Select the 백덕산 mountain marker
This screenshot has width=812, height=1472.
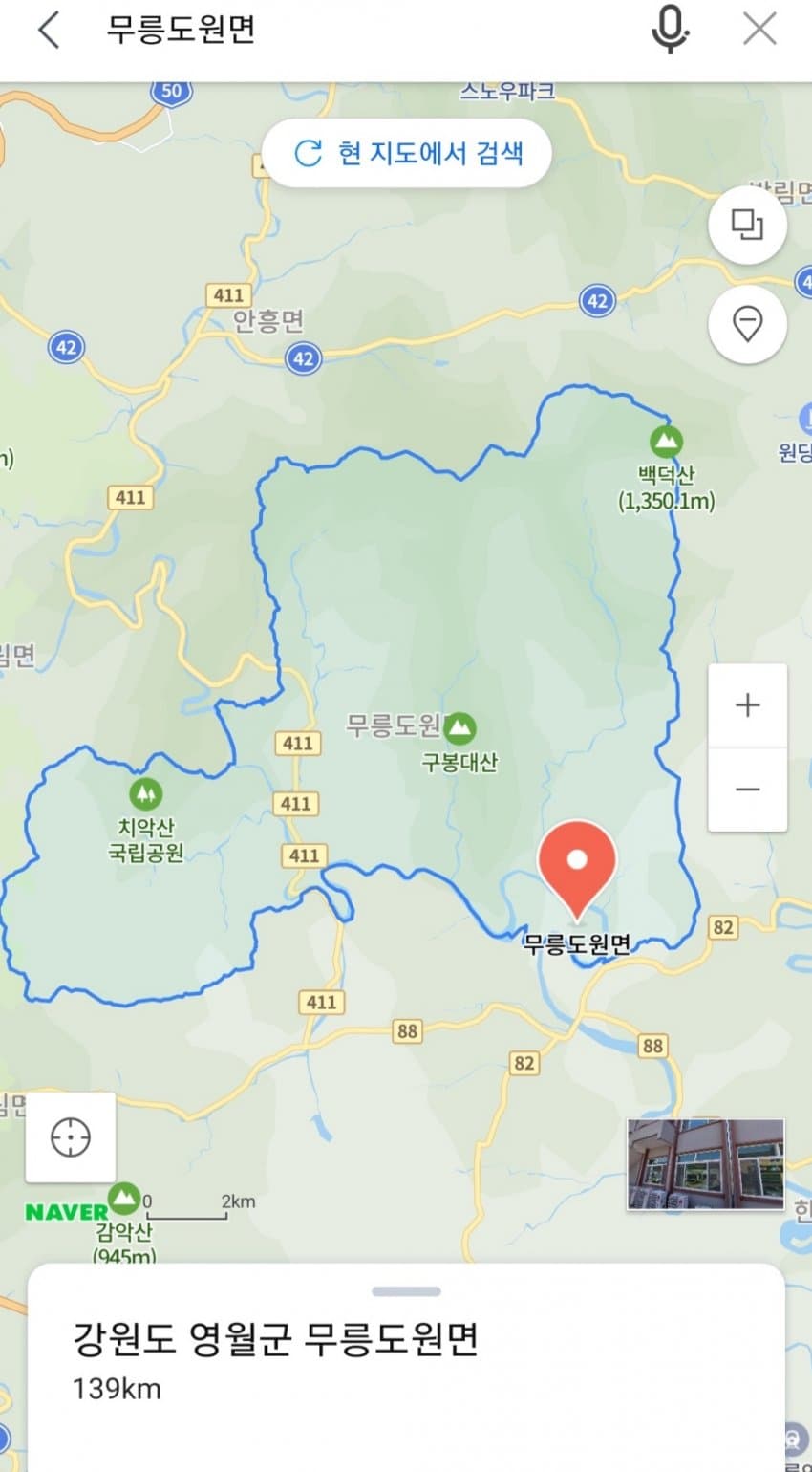click(x=666, y=442)
